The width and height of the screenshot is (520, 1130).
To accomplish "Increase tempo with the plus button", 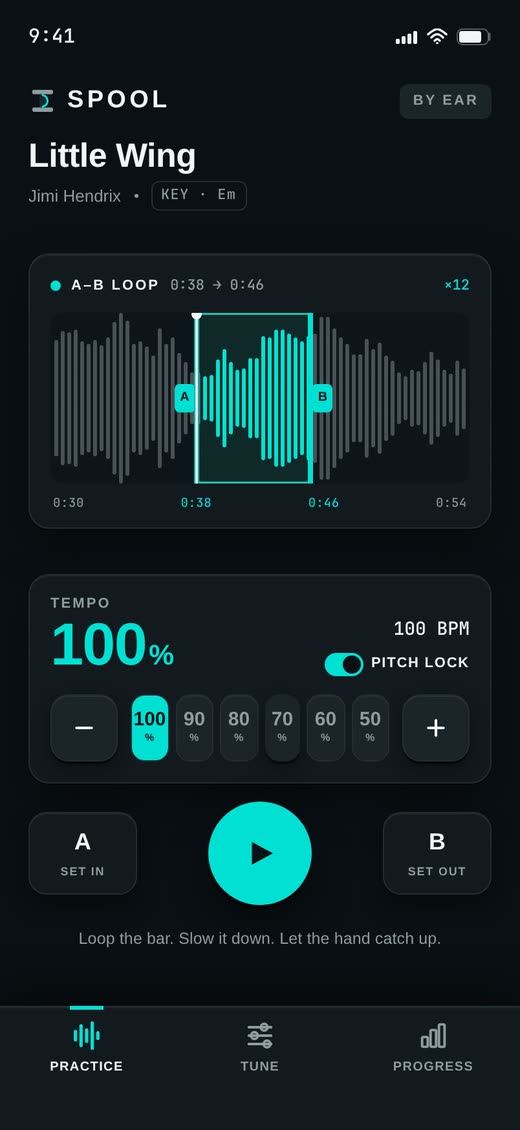I will (436, 728).
